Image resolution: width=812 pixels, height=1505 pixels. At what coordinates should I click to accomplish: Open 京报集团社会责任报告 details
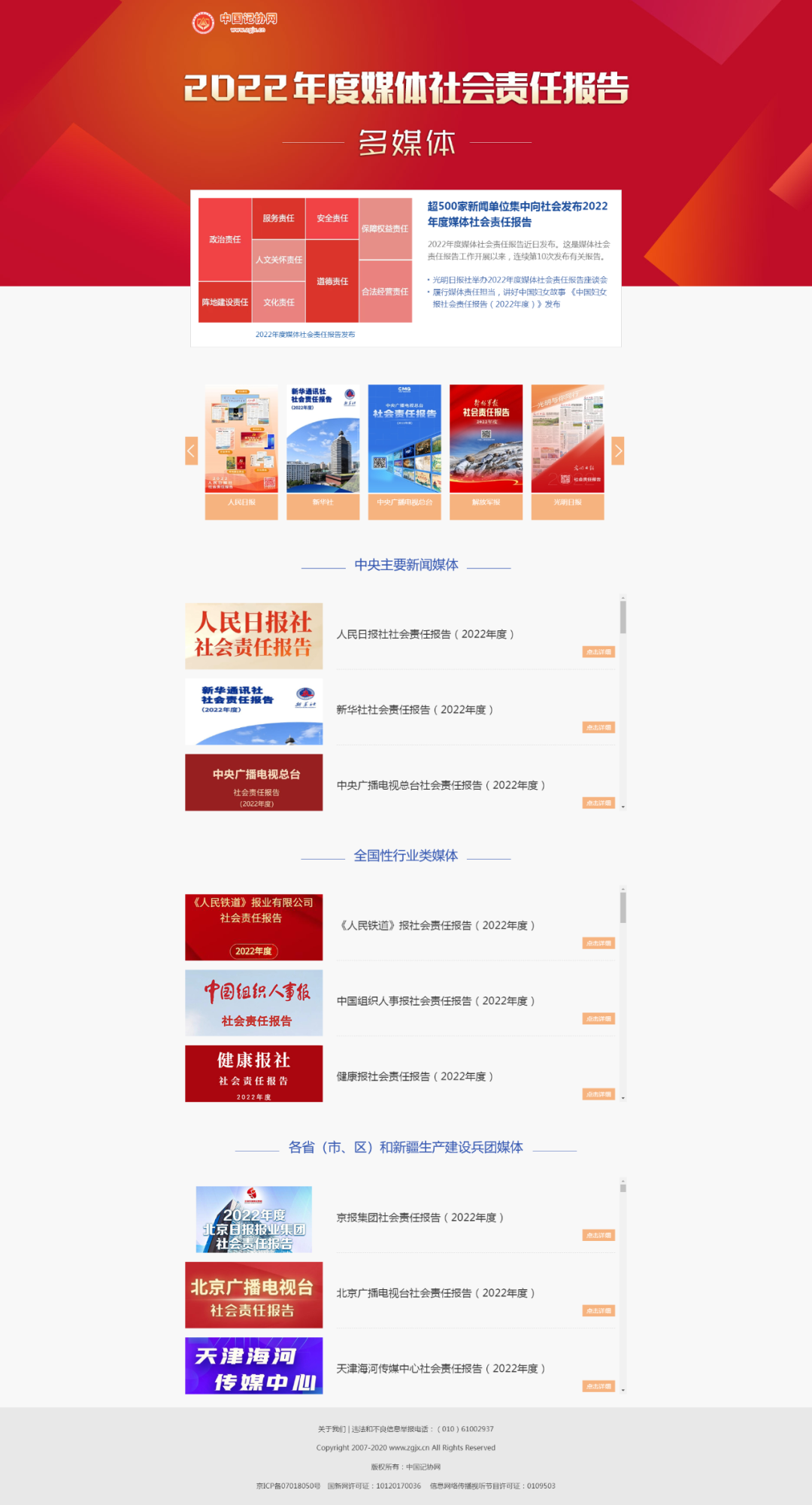point(598,1235)
